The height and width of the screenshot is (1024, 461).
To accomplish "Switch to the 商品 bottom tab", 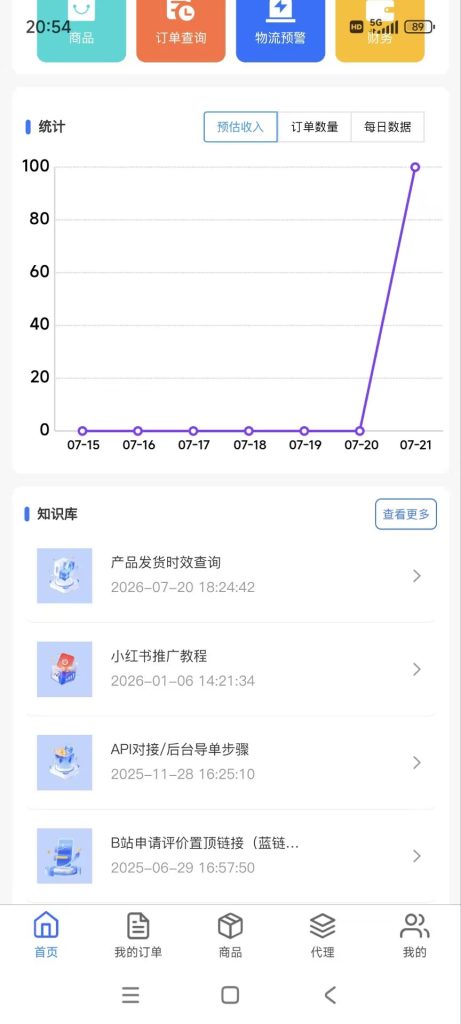I will [230, 935].
